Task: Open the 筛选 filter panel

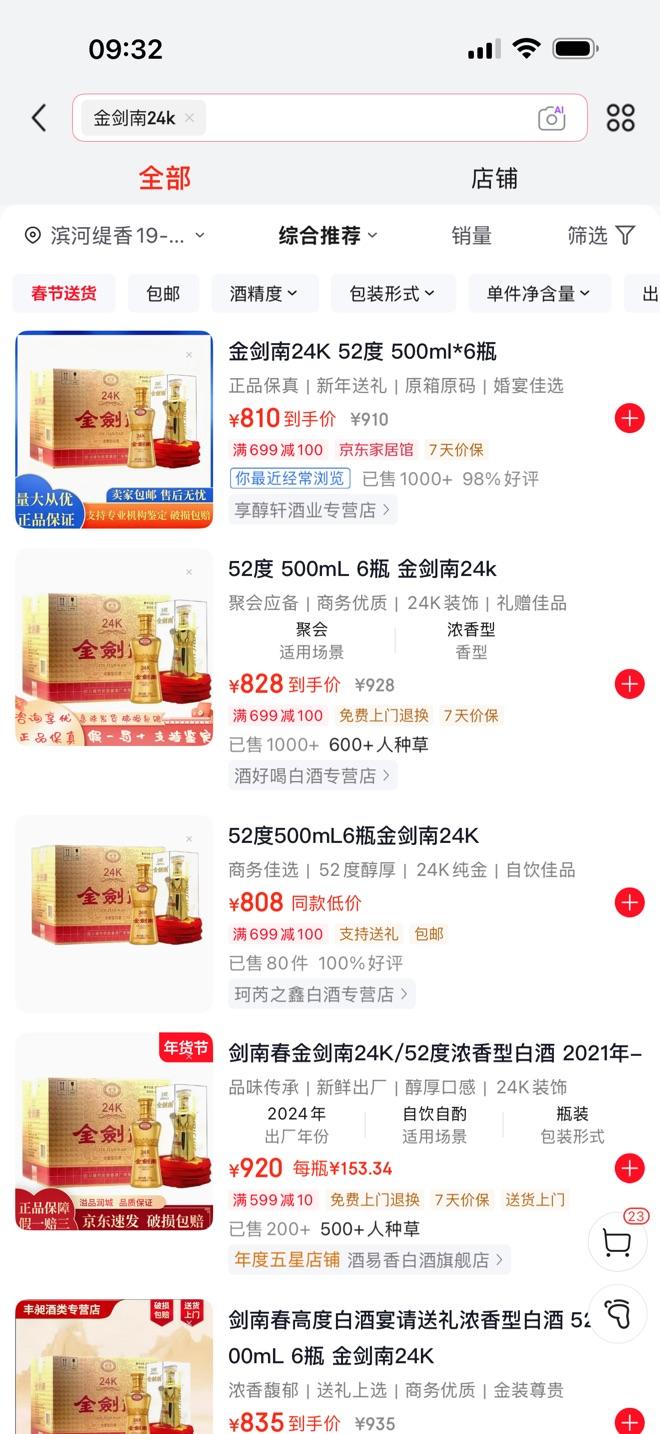Action: click(x=601, y=236)
